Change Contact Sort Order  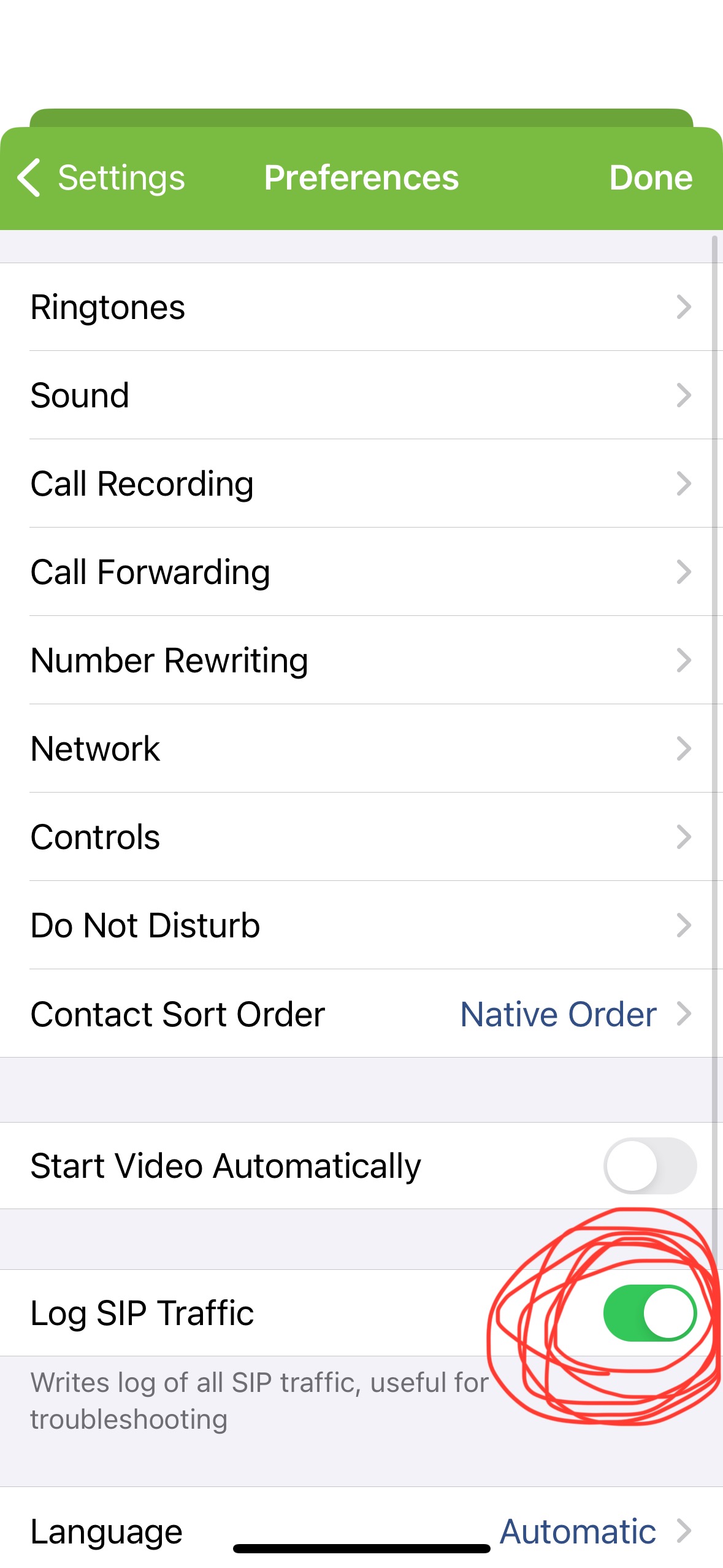pyautogui.click(x=362, y=1013)
